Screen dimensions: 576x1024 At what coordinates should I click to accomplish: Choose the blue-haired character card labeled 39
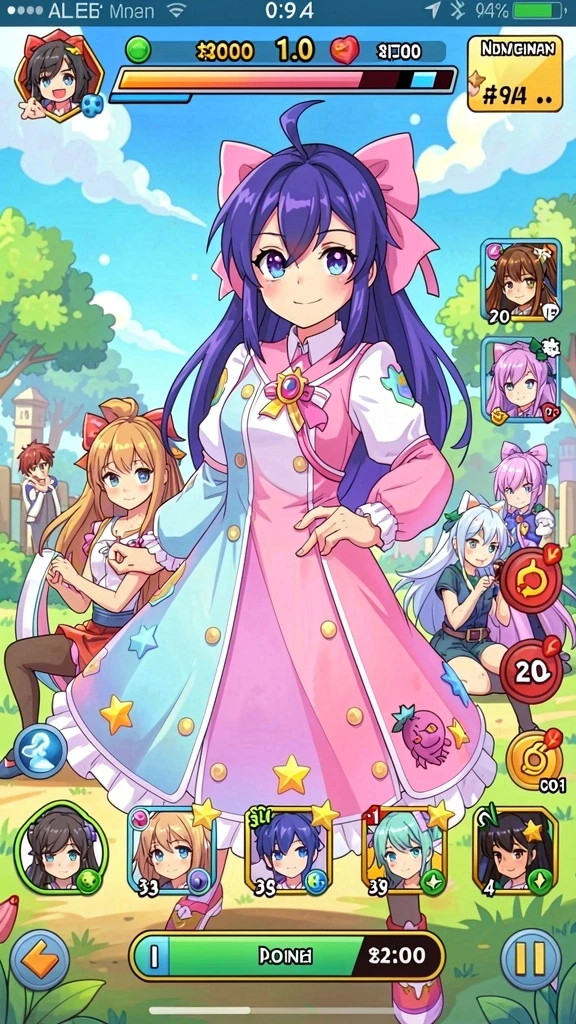click(288, 850)
